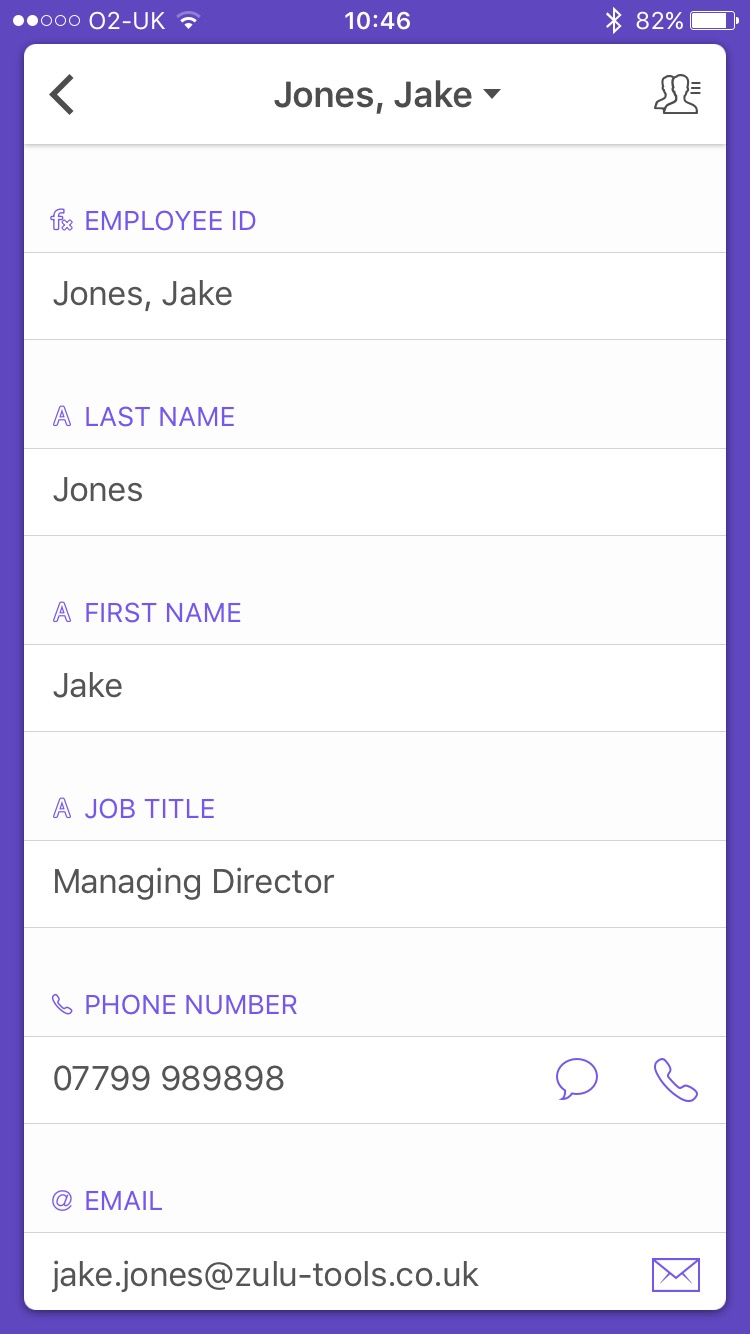This screenshot has width=750, height=1334.
Task: Go back using the top-left arrow
Action: tap(62, 95)
